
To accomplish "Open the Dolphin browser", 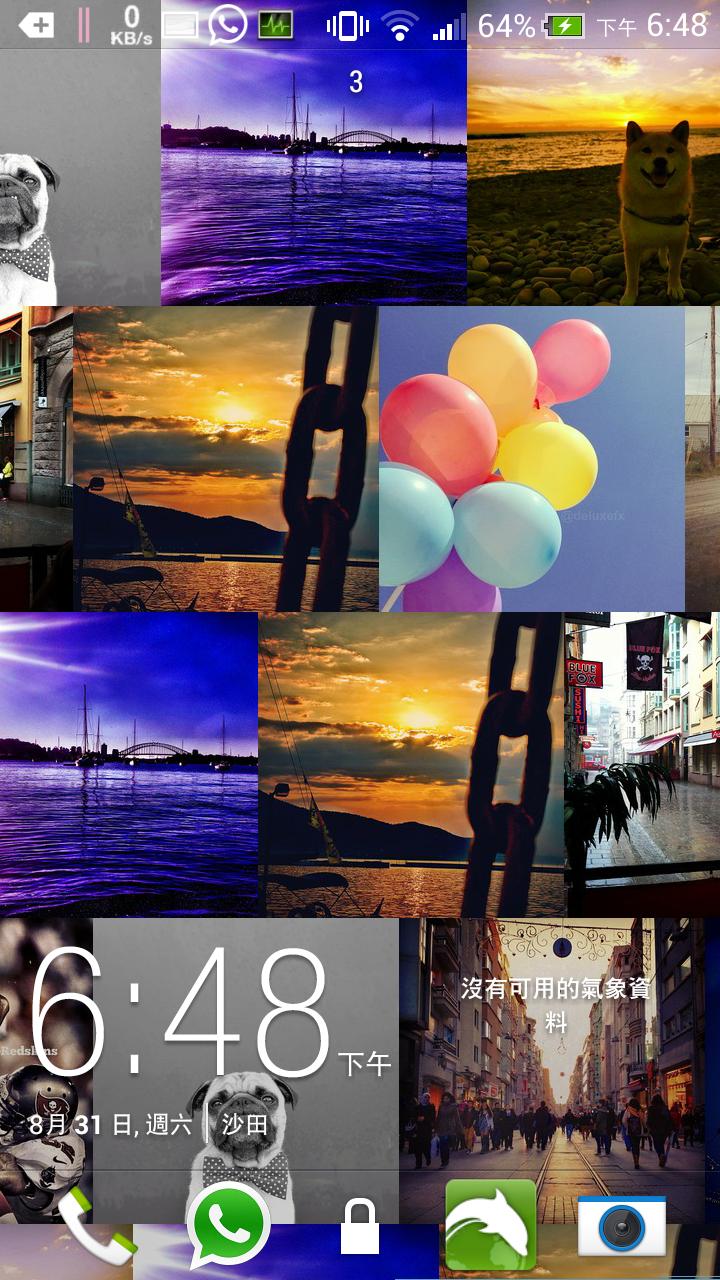I will [491, 1225].
